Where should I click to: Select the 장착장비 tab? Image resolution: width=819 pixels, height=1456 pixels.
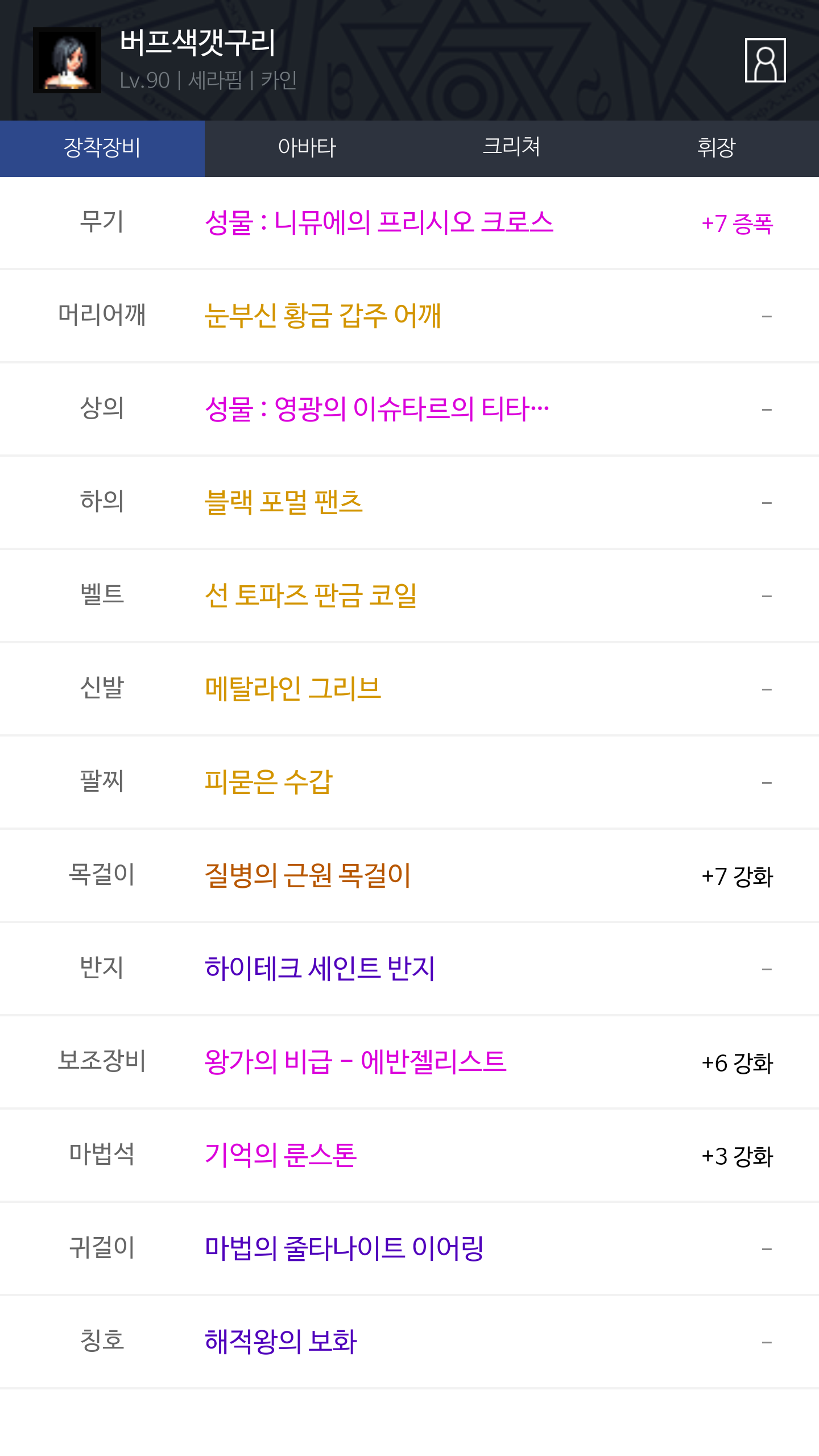coord(102,148)
